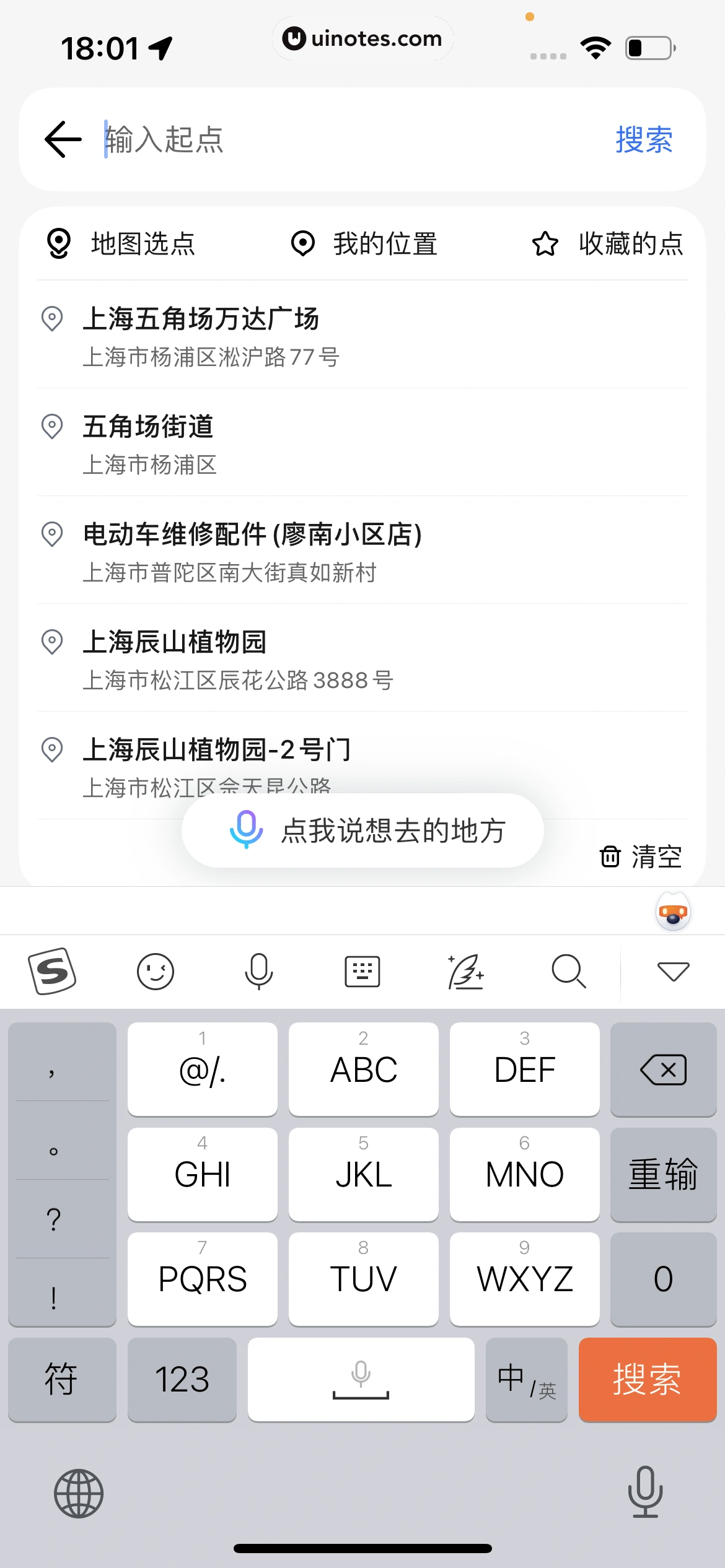The image size is (725, 1568).
Task: Tap the blue 搜索 button in search bar
Action: [644, 139]
